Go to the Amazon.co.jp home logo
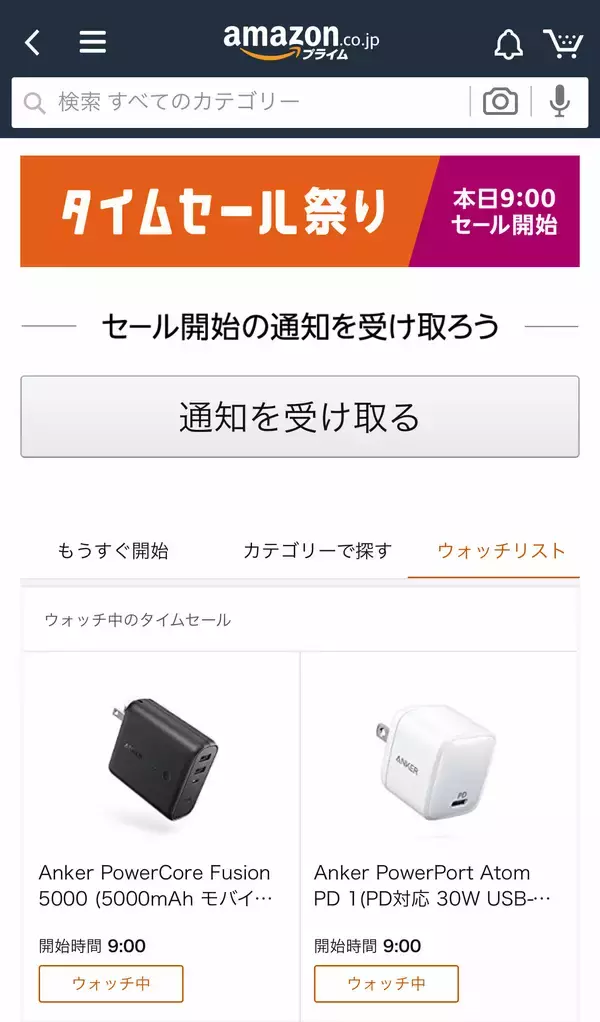The width and height of the screenshot is (600, 1022). [301, 42]
